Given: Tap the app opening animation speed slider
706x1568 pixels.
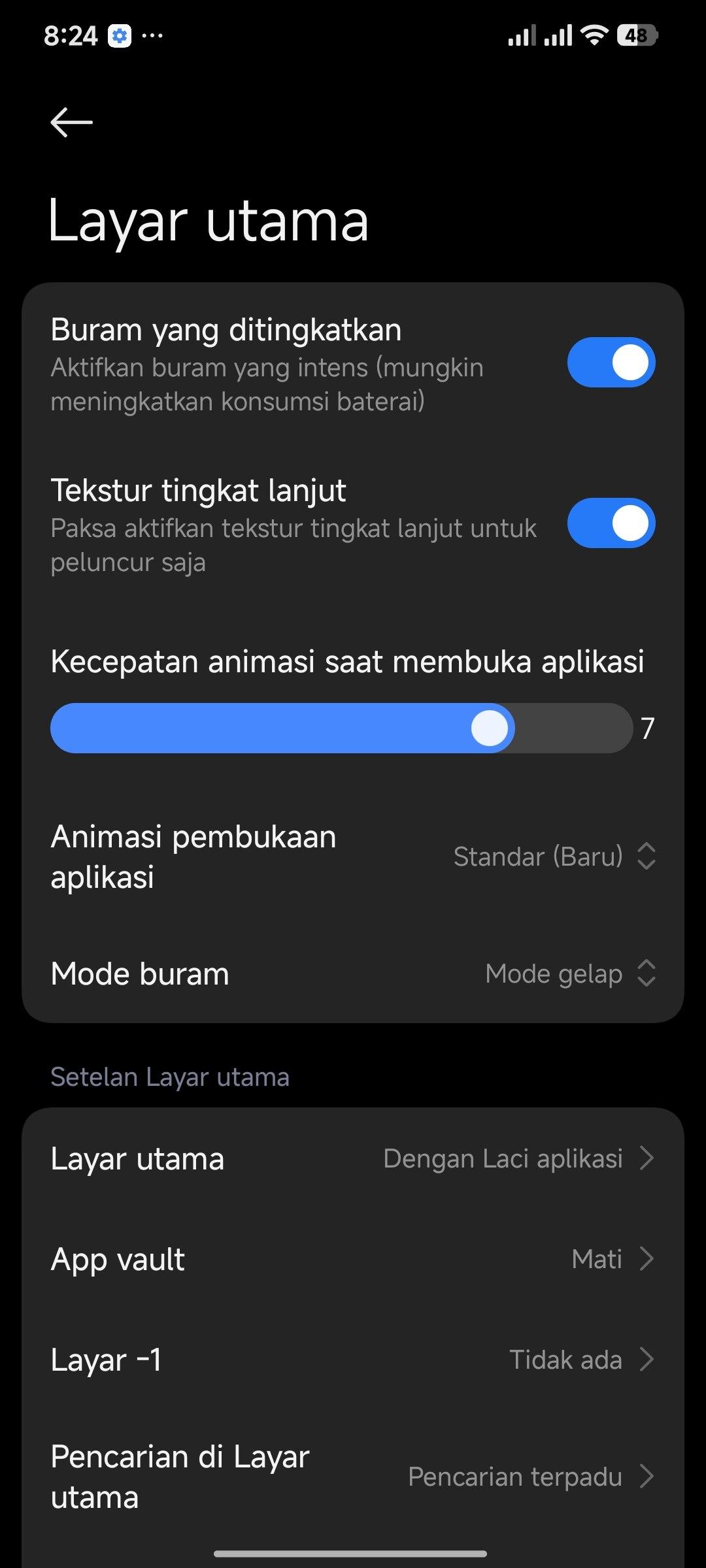Looking at the screenshot, I should (341, 728).
